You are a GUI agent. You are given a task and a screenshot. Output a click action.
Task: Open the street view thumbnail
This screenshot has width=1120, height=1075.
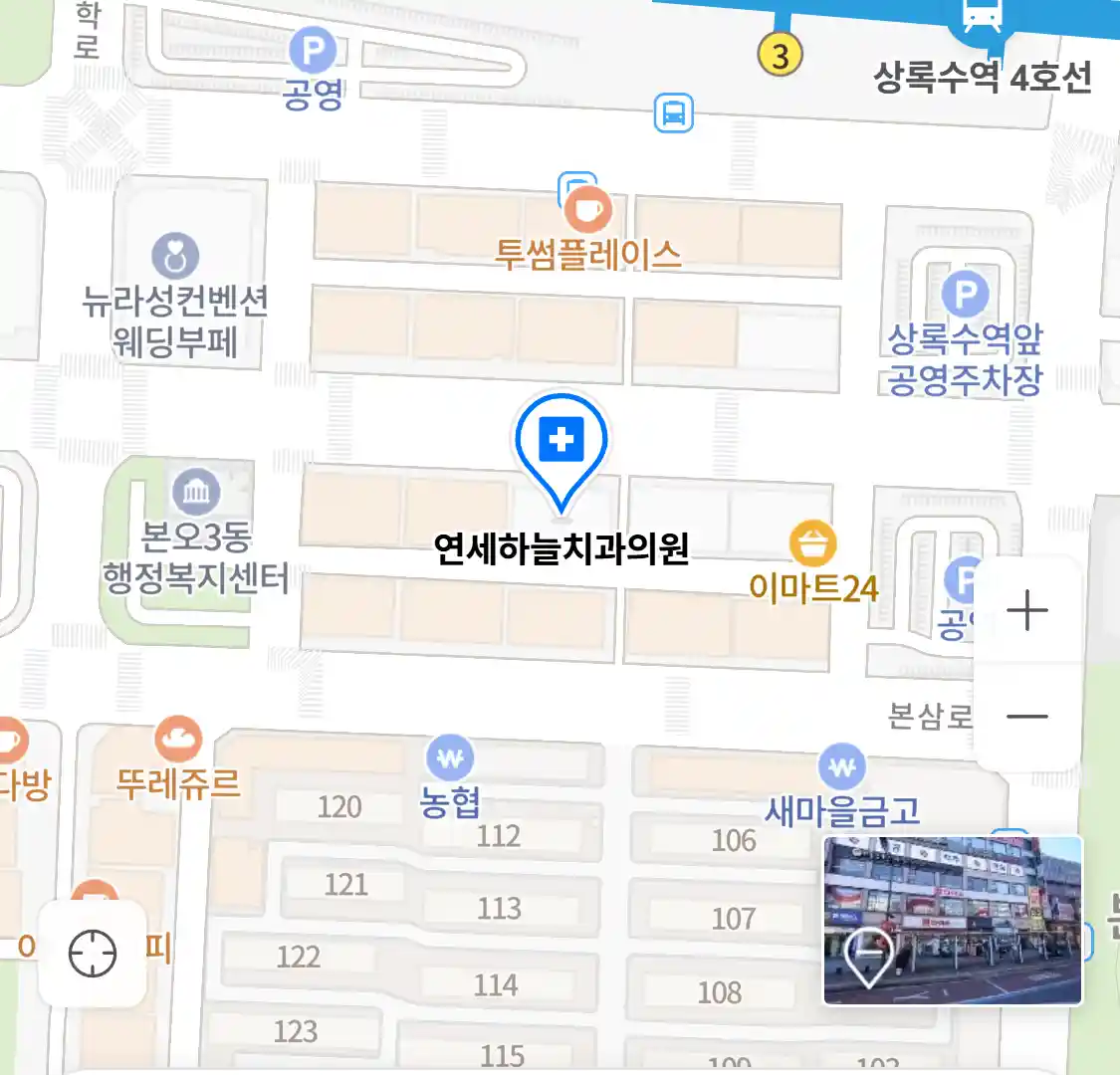(x=952, y=920)
